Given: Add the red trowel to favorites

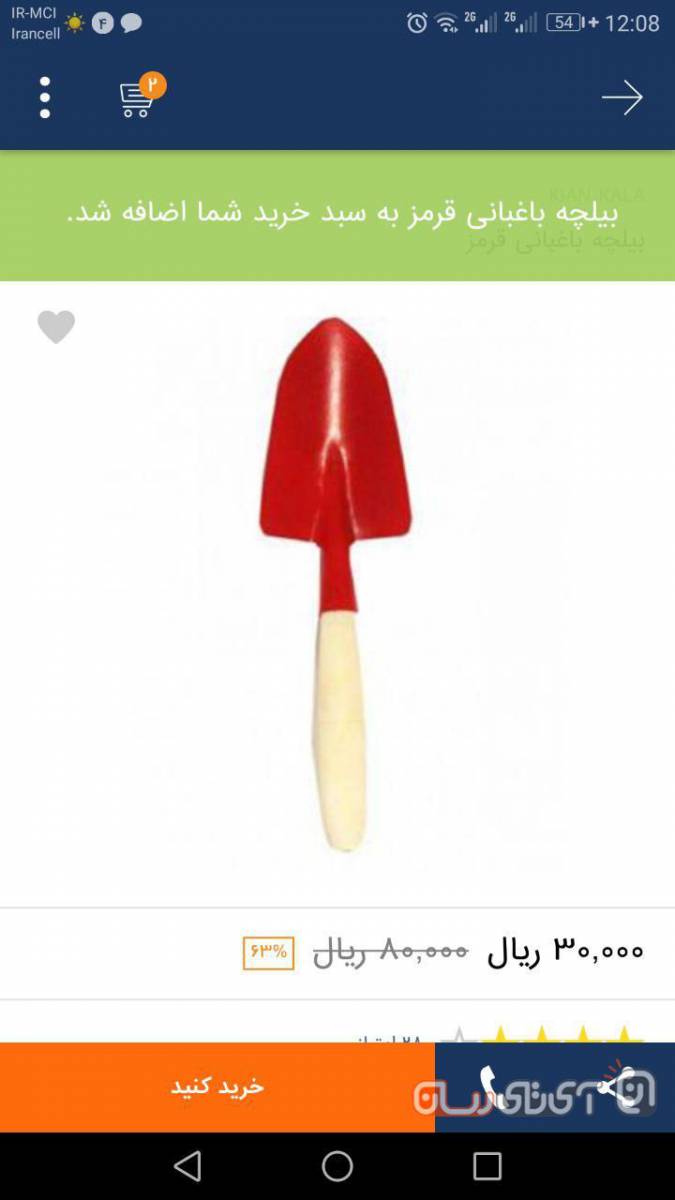Looking at the screenshot, I should [56, 326].
